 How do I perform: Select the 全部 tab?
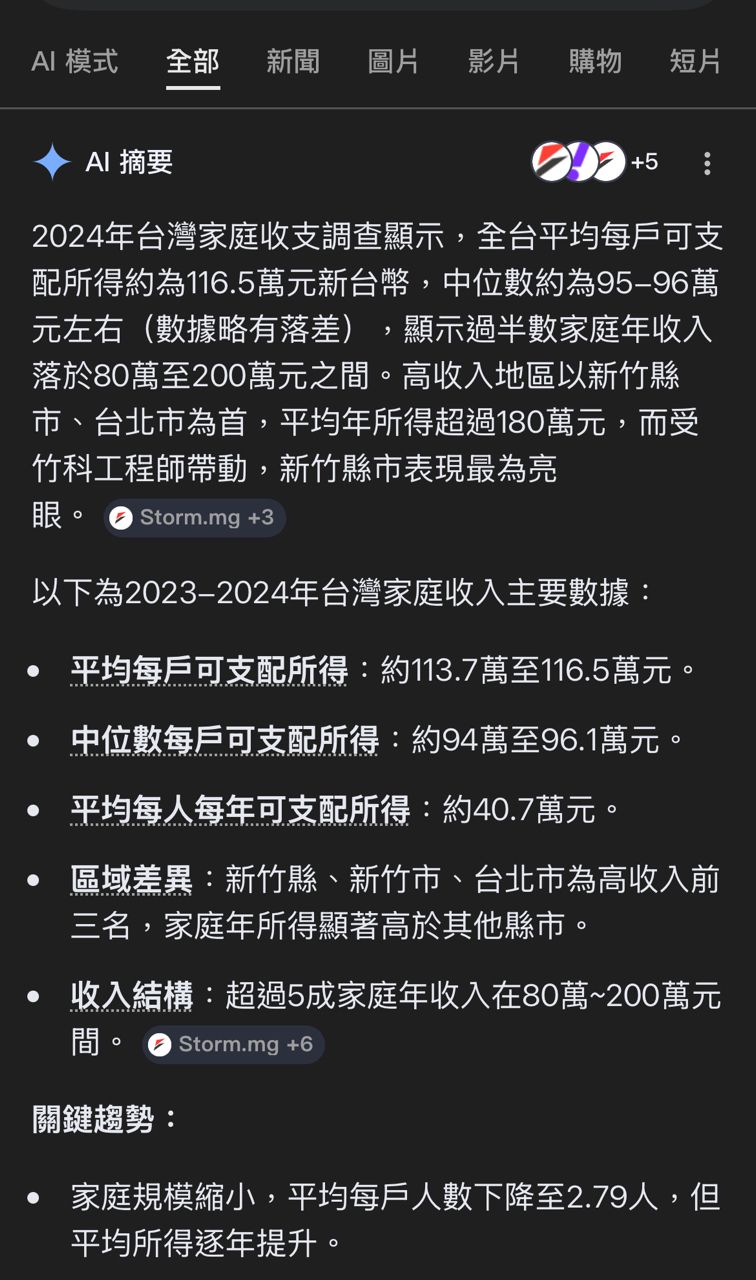point(192,62)
